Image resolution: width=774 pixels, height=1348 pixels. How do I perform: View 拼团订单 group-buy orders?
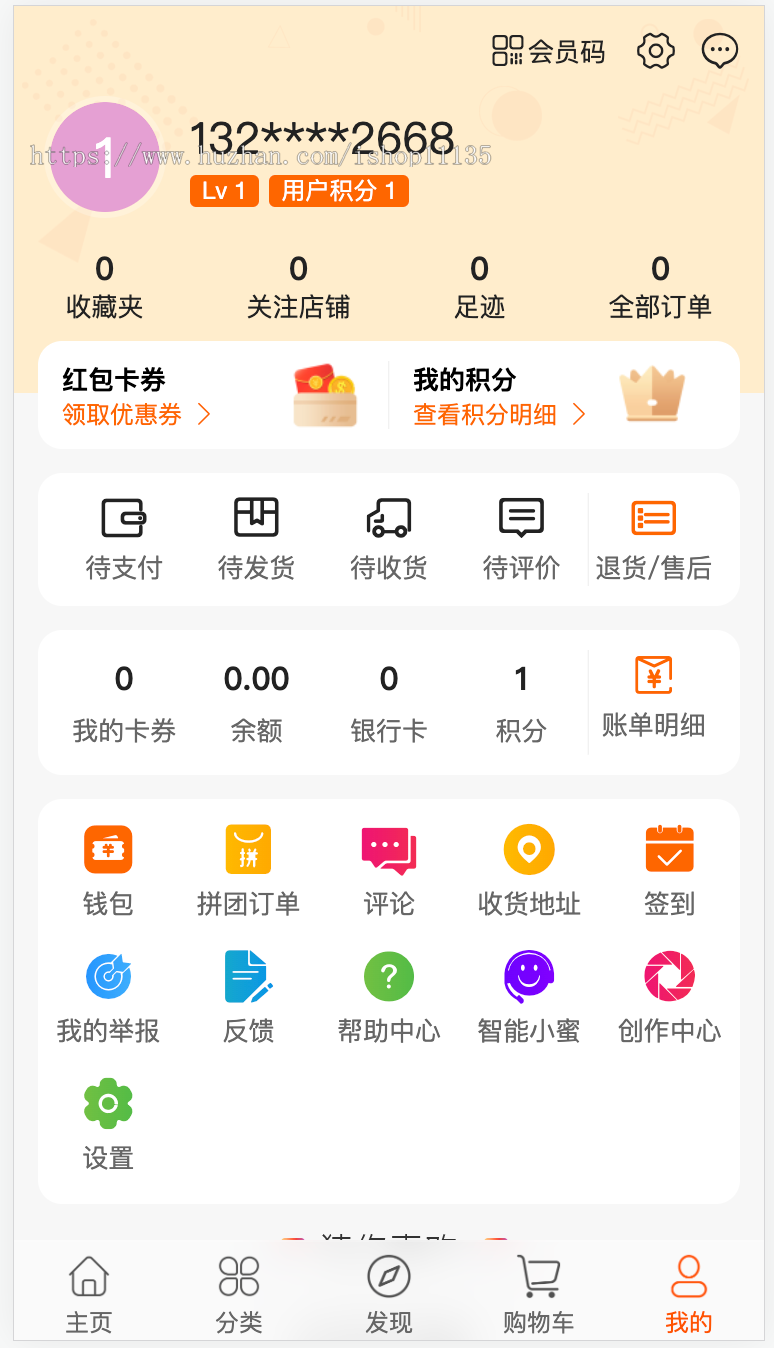point(248,869)
